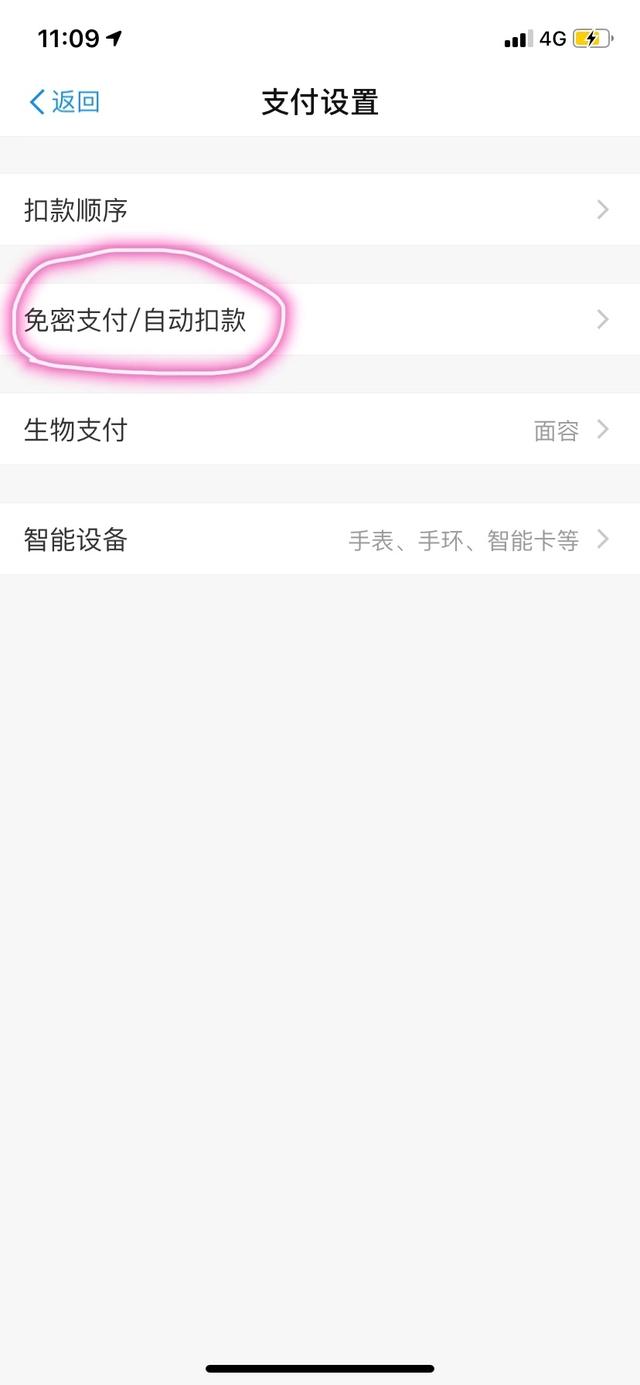Viewport: 640px width, 1385px height.
Task: Open 免密支付/自动扣款 settings
Action: coord(320,320)
